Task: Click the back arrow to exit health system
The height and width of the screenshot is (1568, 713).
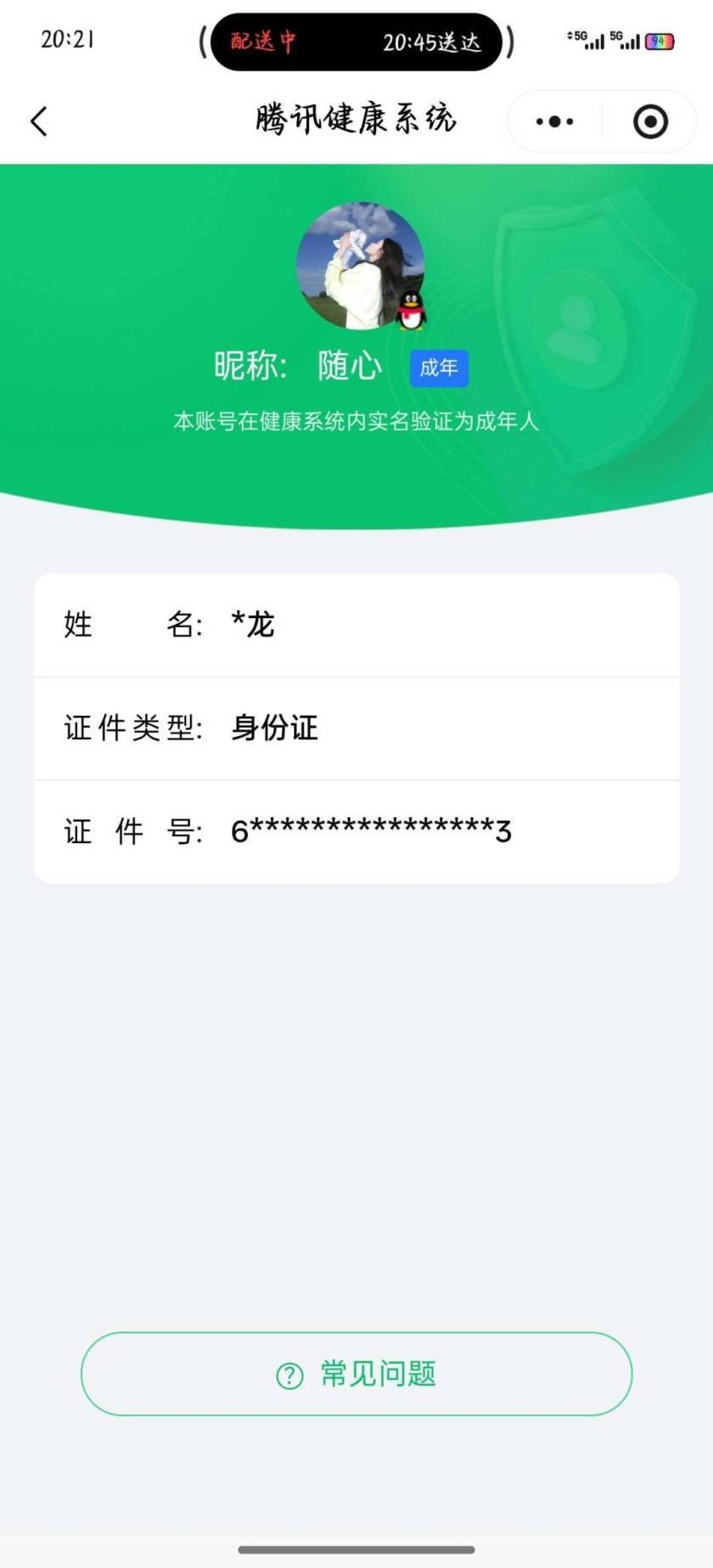Action: point(38,121)
